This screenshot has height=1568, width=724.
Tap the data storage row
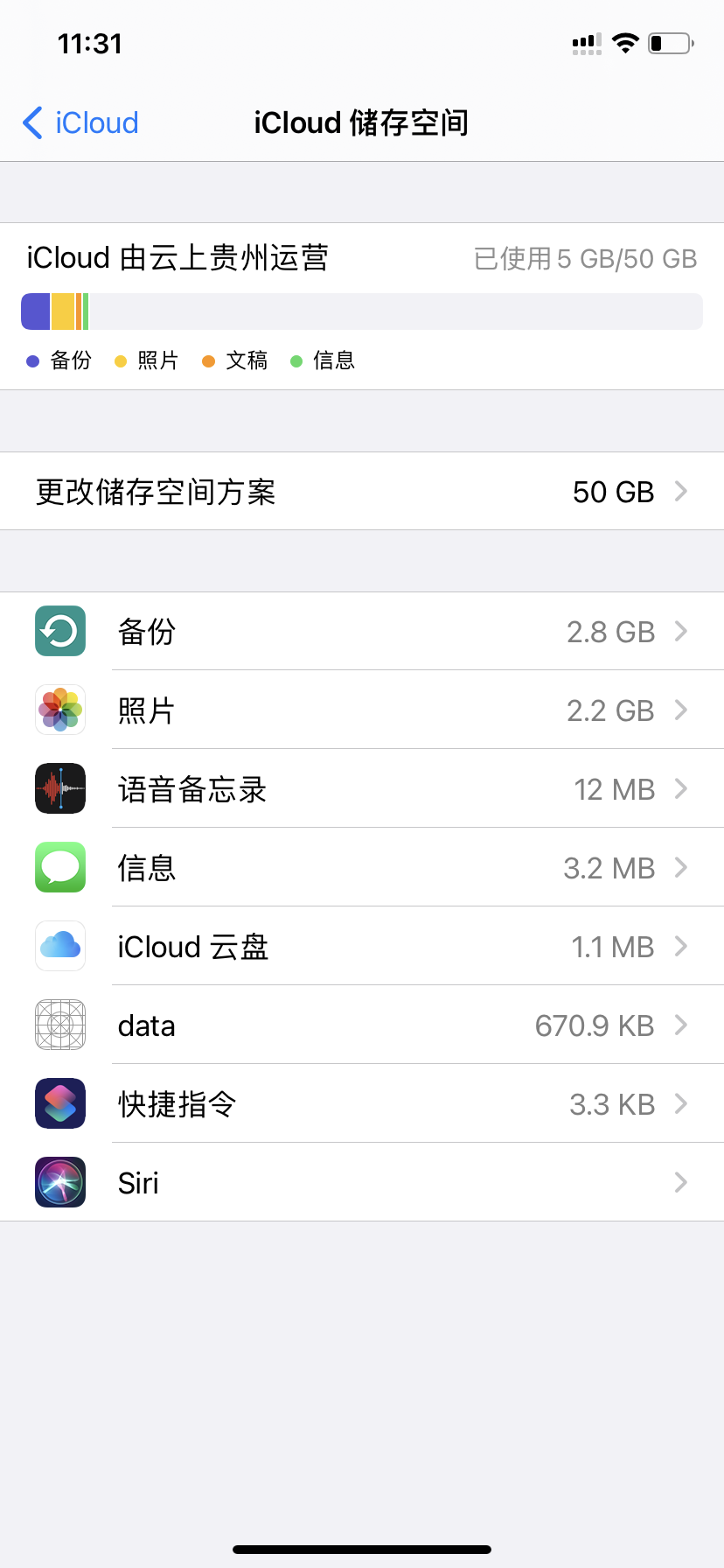(362, 1025)
